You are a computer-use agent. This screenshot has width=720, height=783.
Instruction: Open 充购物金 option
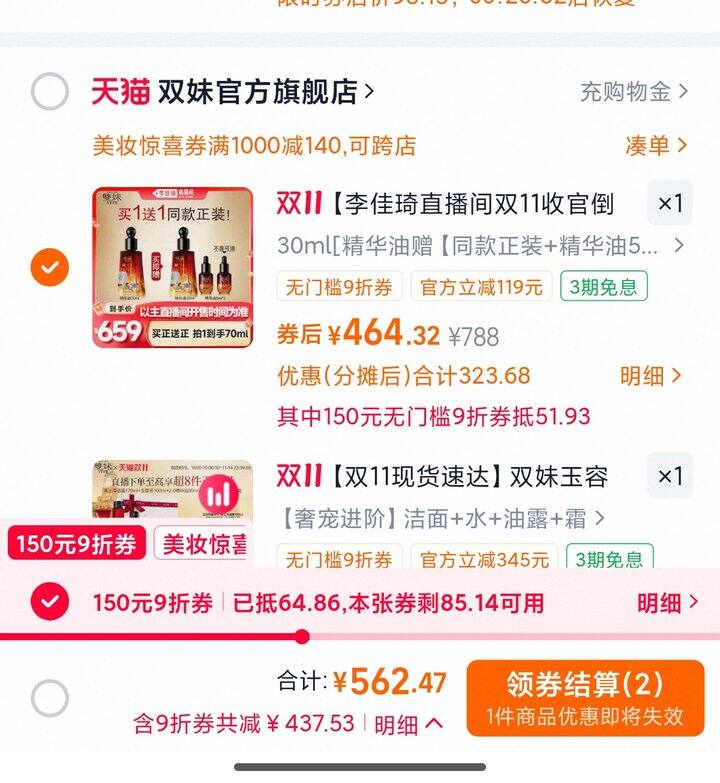pos(634,92)
